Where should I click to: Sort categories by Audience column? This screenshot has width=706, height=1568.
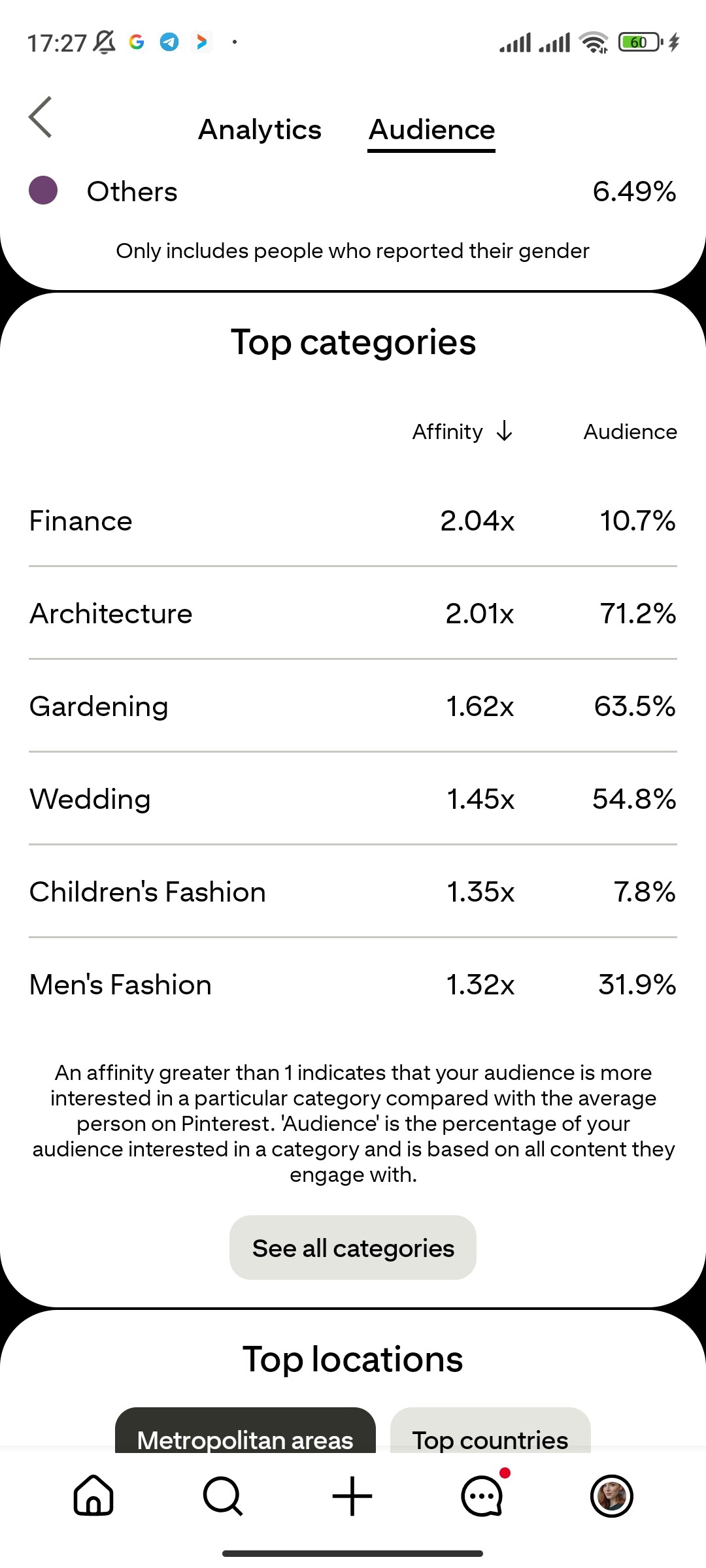coord(630,432)
